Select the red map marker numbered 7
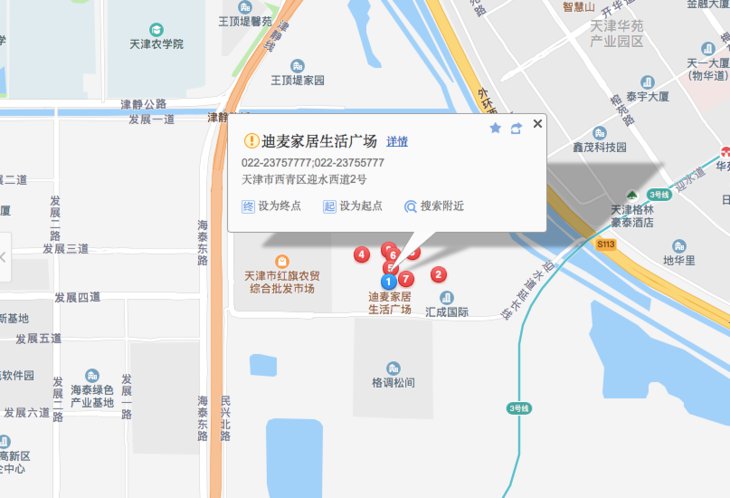The width and height of the screenshot is (730, 498). tap(405, 278)
